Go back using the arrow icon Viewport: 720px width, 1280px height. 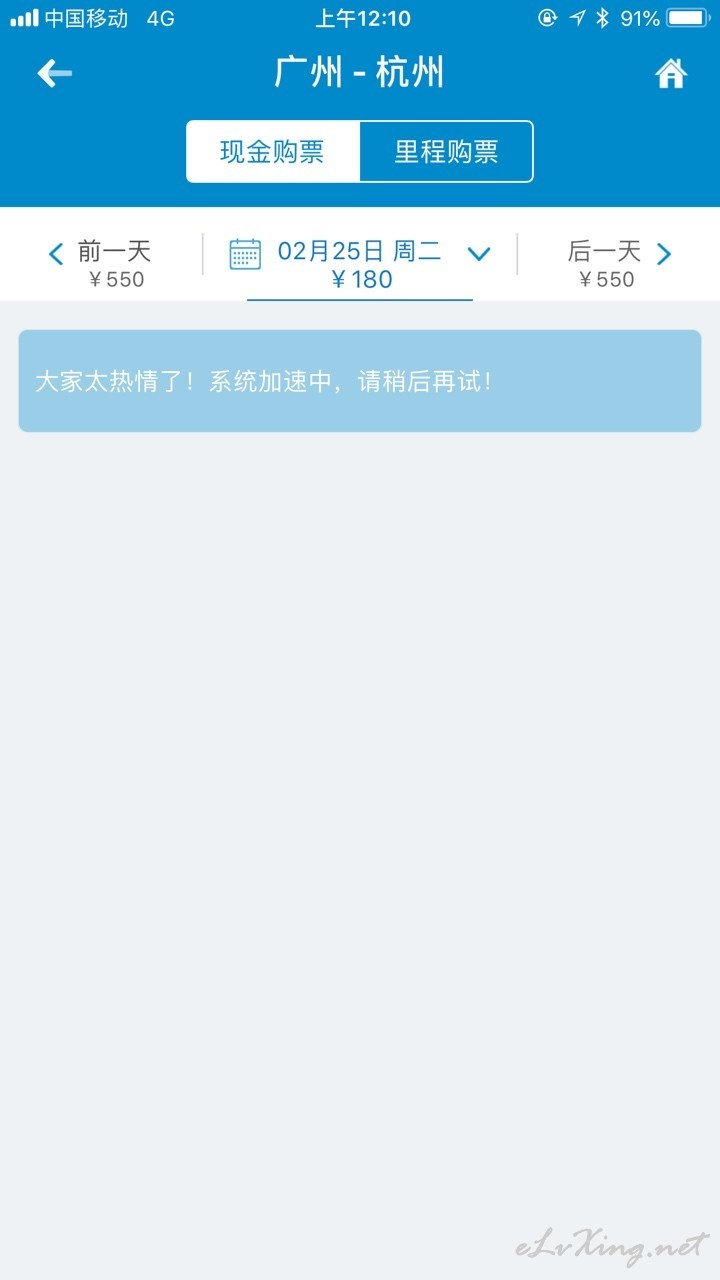pyautogui.click(x=54, y=73)
